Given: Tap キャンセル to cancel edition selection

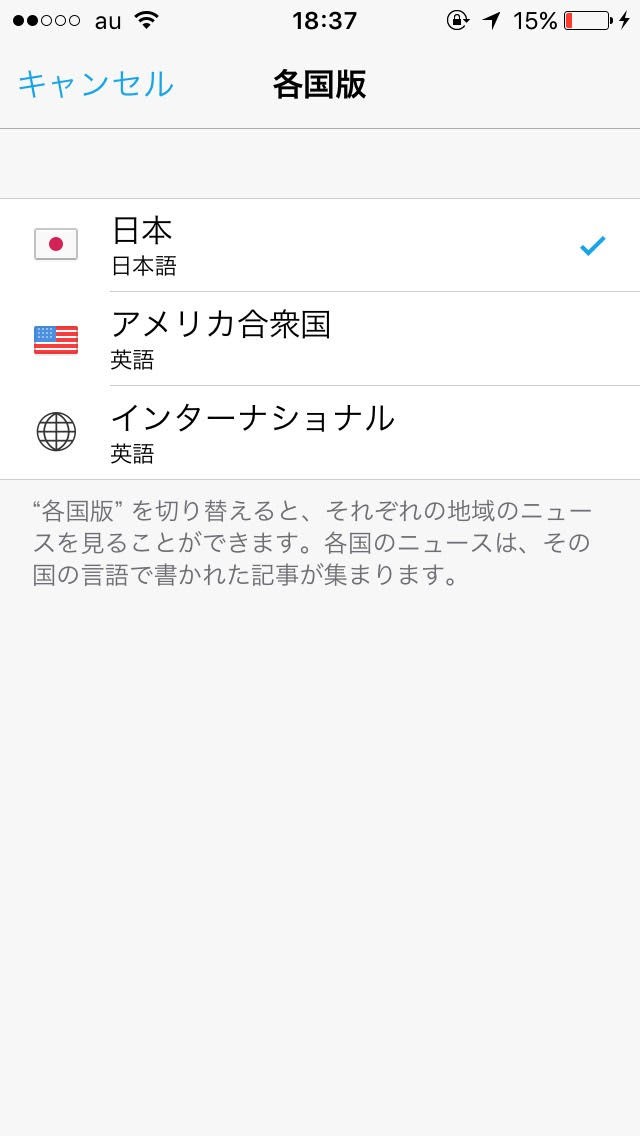Looking at the screenshot, I should coord(96,84).
